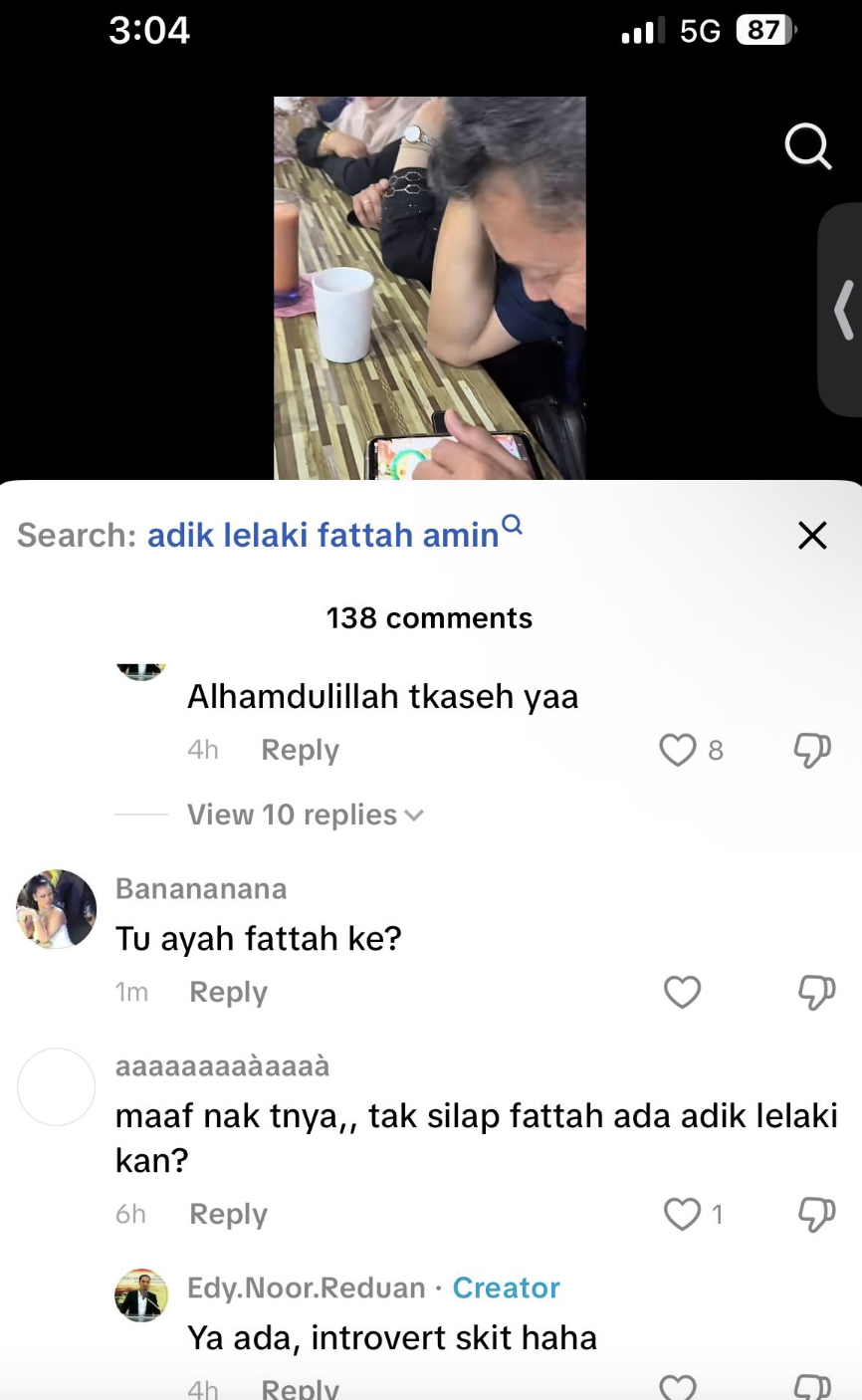Check the 87 battery indicator

click(763, 30)
